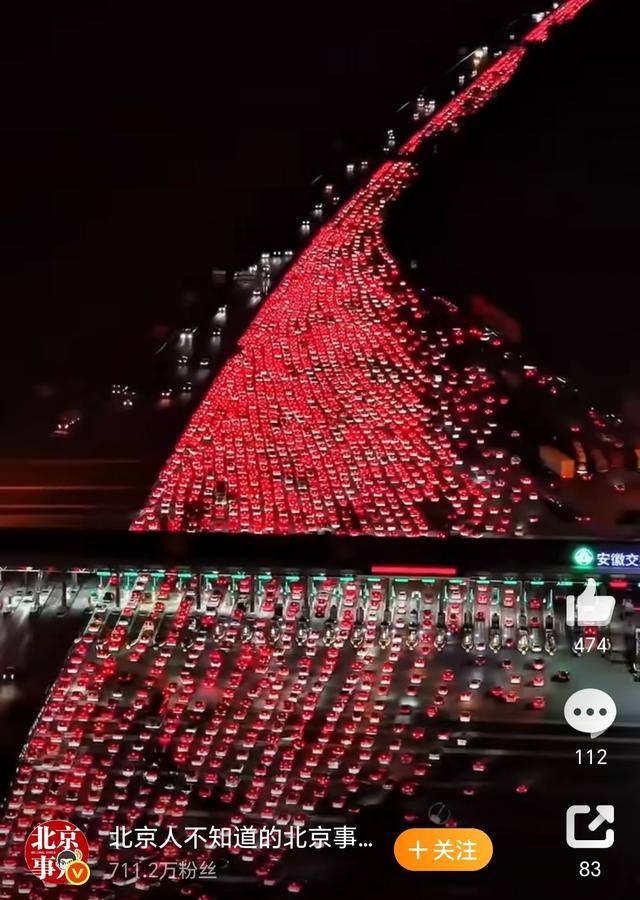This screenshot has width=640, height=900.
Task: Open the 北京事 profile avatar
Action: point(56,852)
